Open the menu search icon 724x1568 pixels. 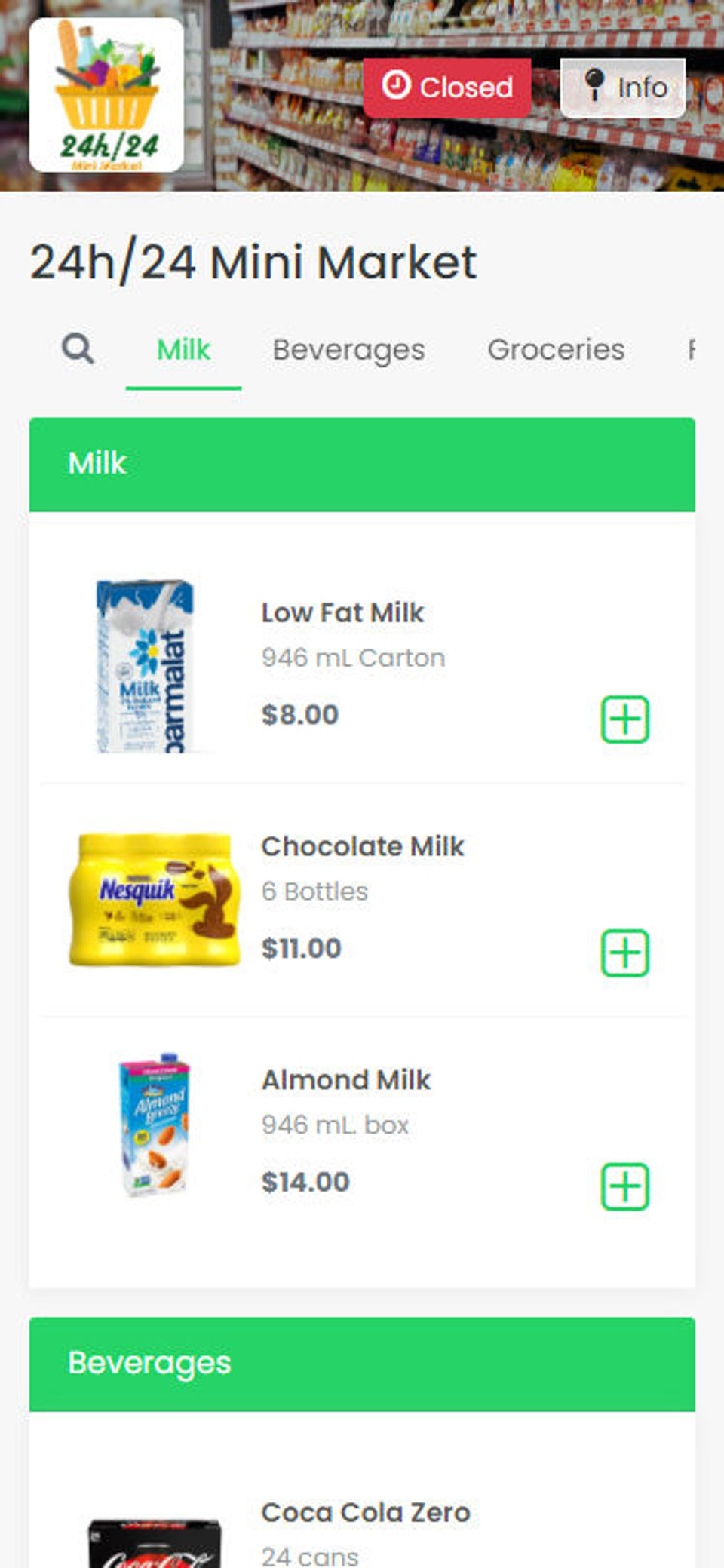click(x=78, y=350)
